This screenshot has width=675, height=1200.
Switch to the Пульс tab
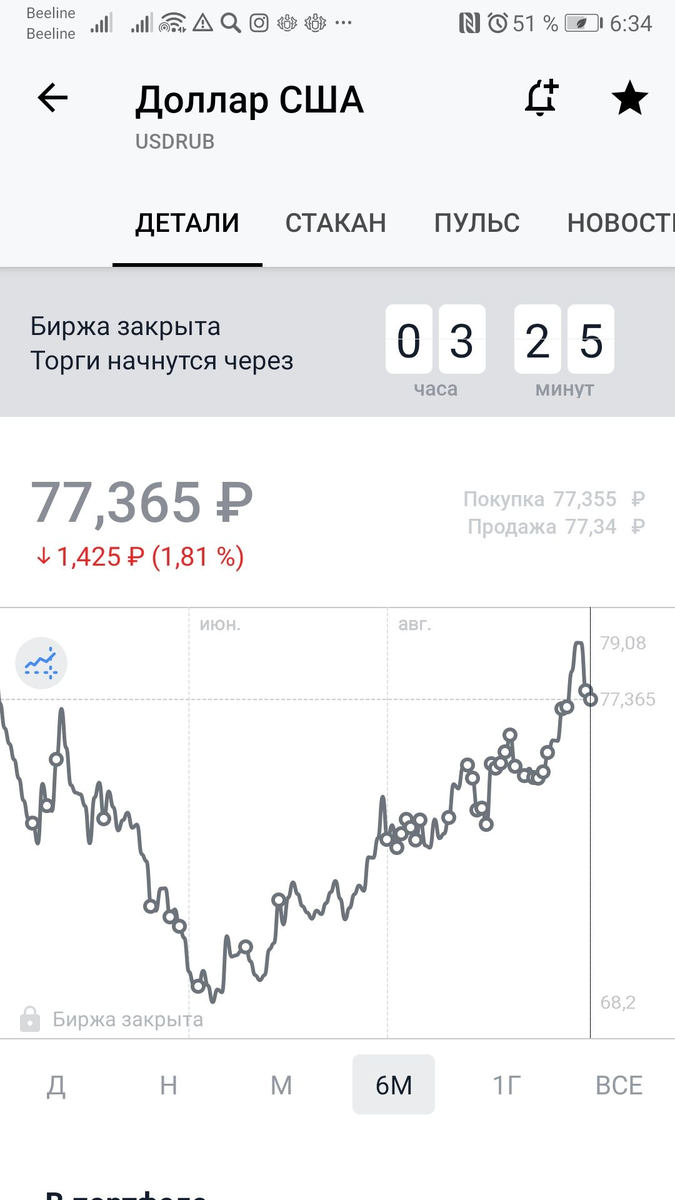pos(477,222)
